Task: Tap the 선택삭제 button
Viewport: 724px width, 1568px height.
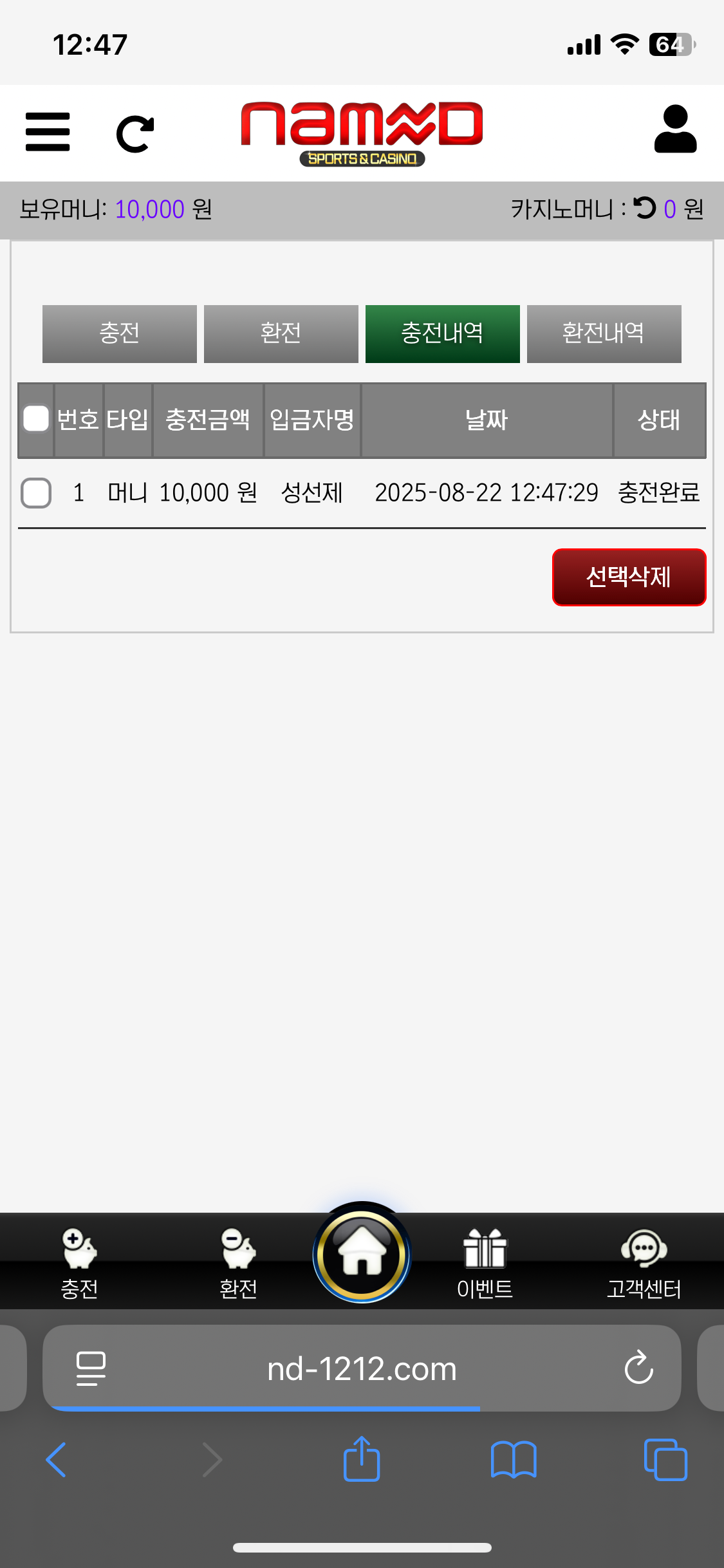Action: (x=629, y=577)
